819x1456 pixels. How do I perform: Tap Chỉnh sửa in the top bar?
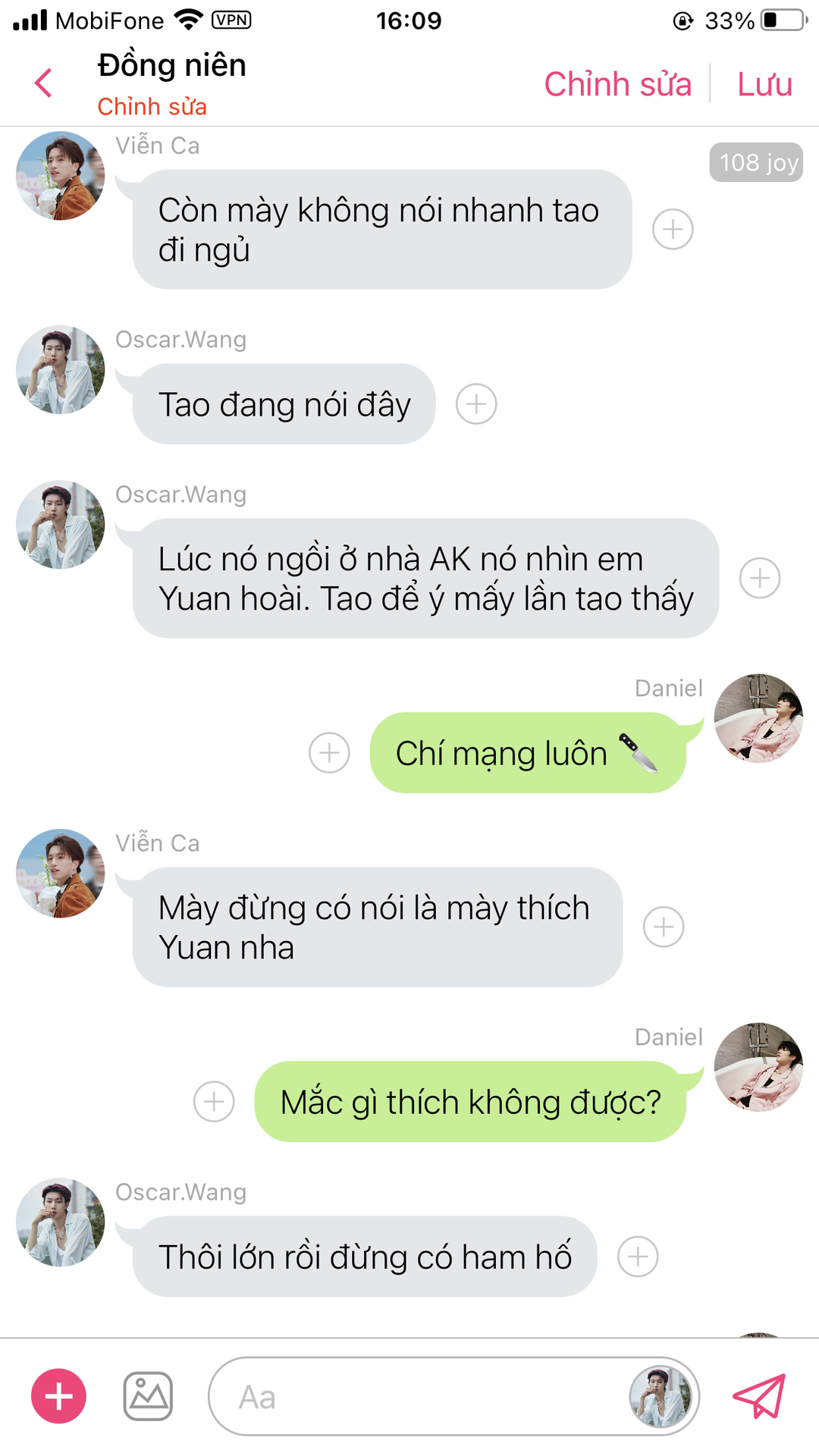(617, 84)
